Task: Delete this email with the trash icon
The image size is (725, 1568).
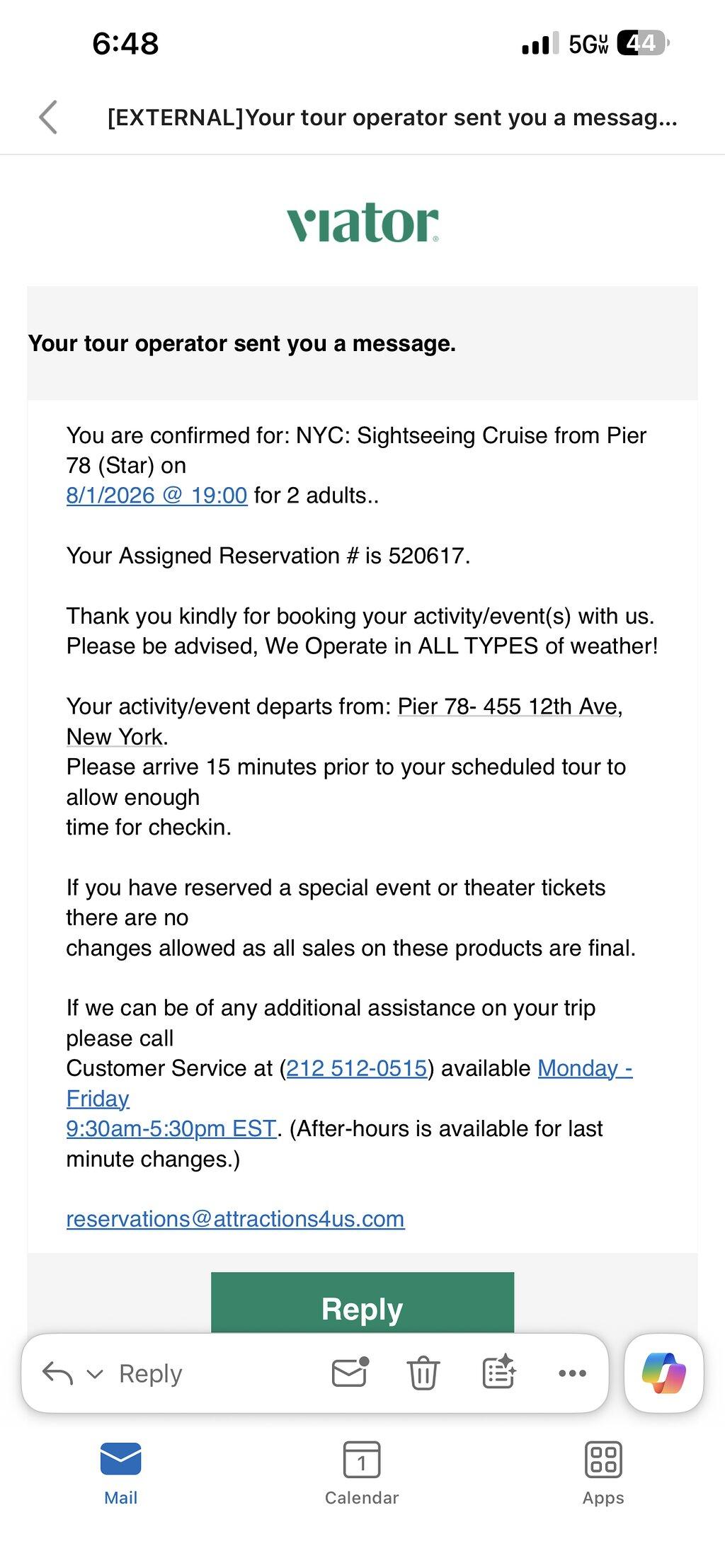Action: 423,1373
